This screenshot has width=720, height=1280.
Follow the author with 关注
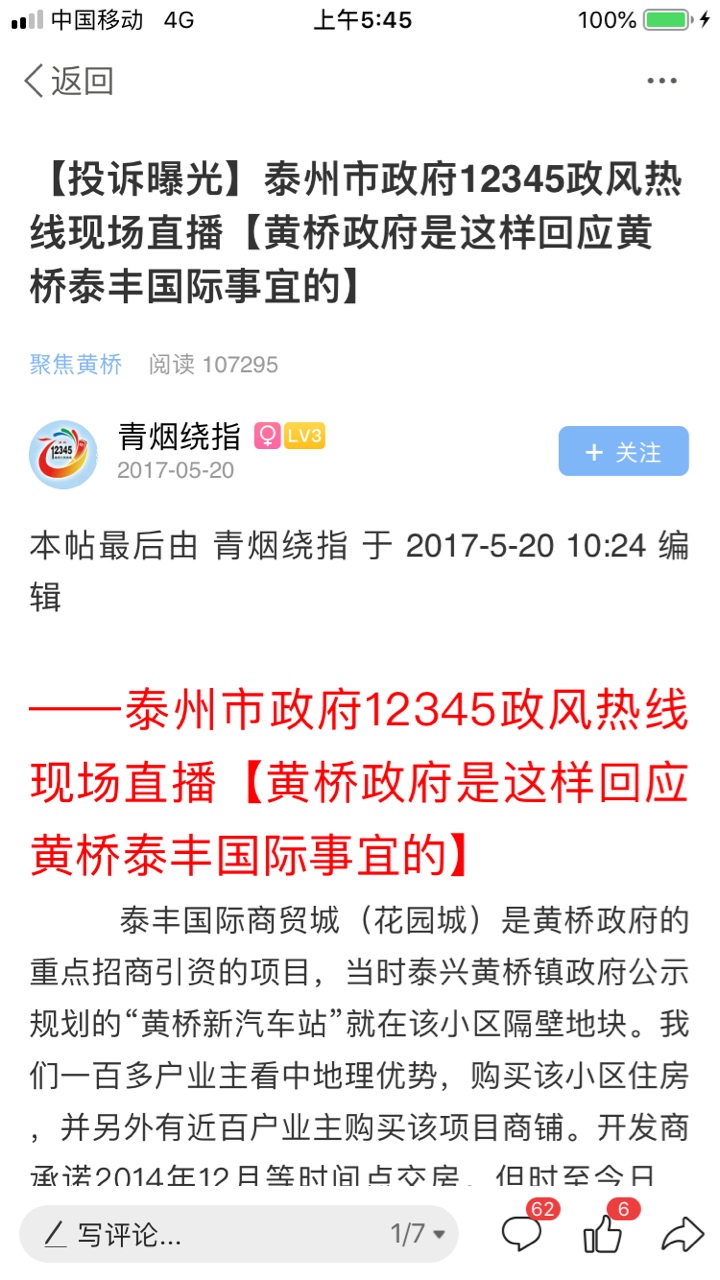click(x=623, y=452)
